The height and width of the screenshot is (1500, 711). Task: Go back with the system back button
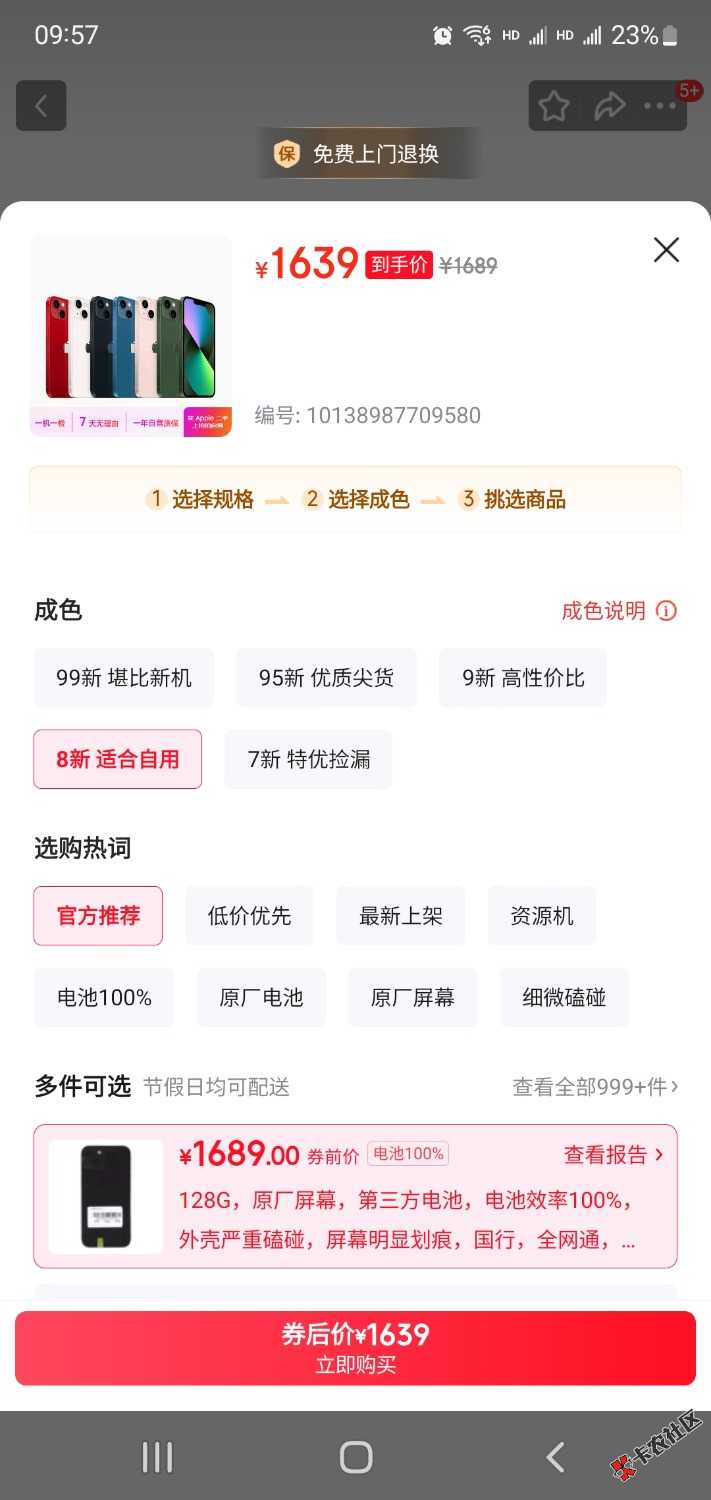pos(555,1457)
